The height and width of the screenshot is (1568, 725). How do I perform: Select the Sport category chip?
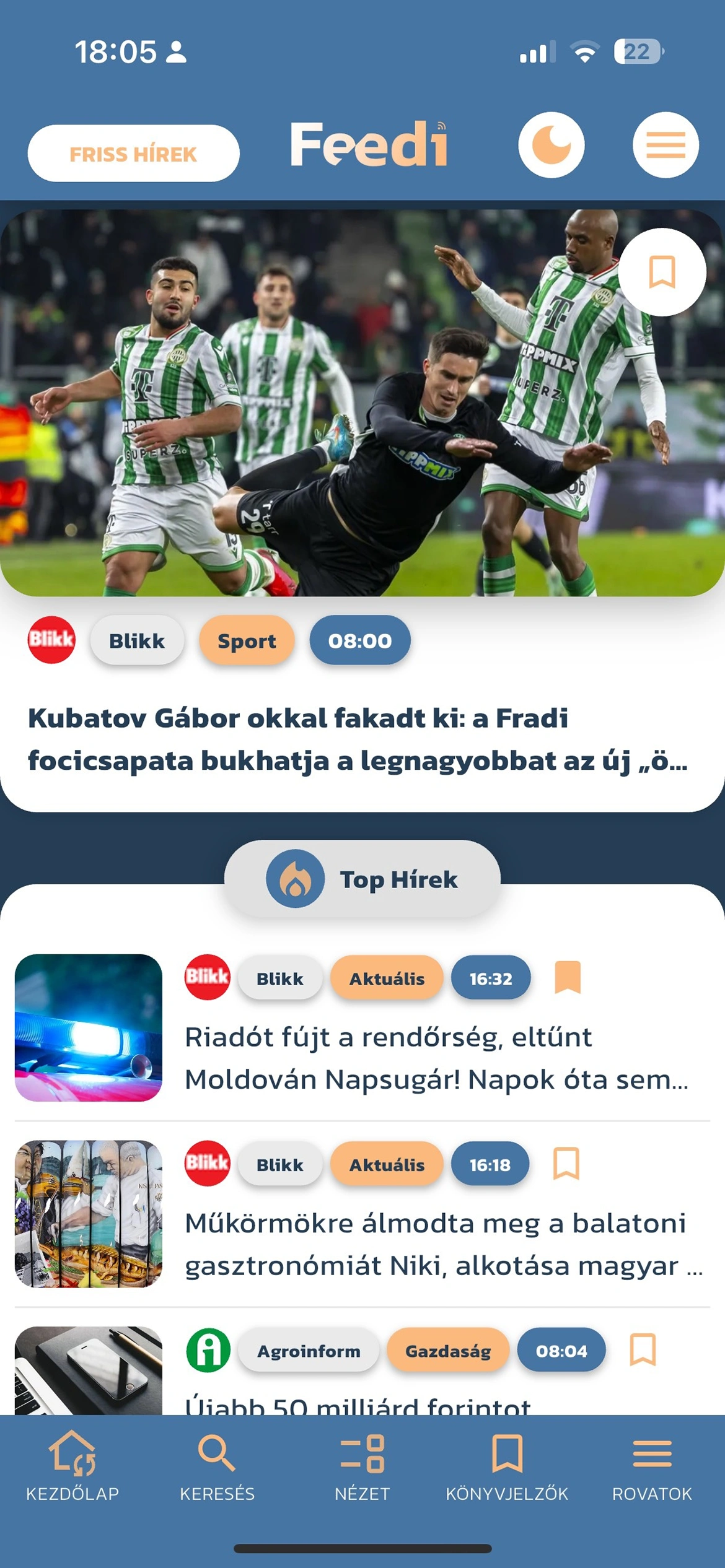pos(247,640)
